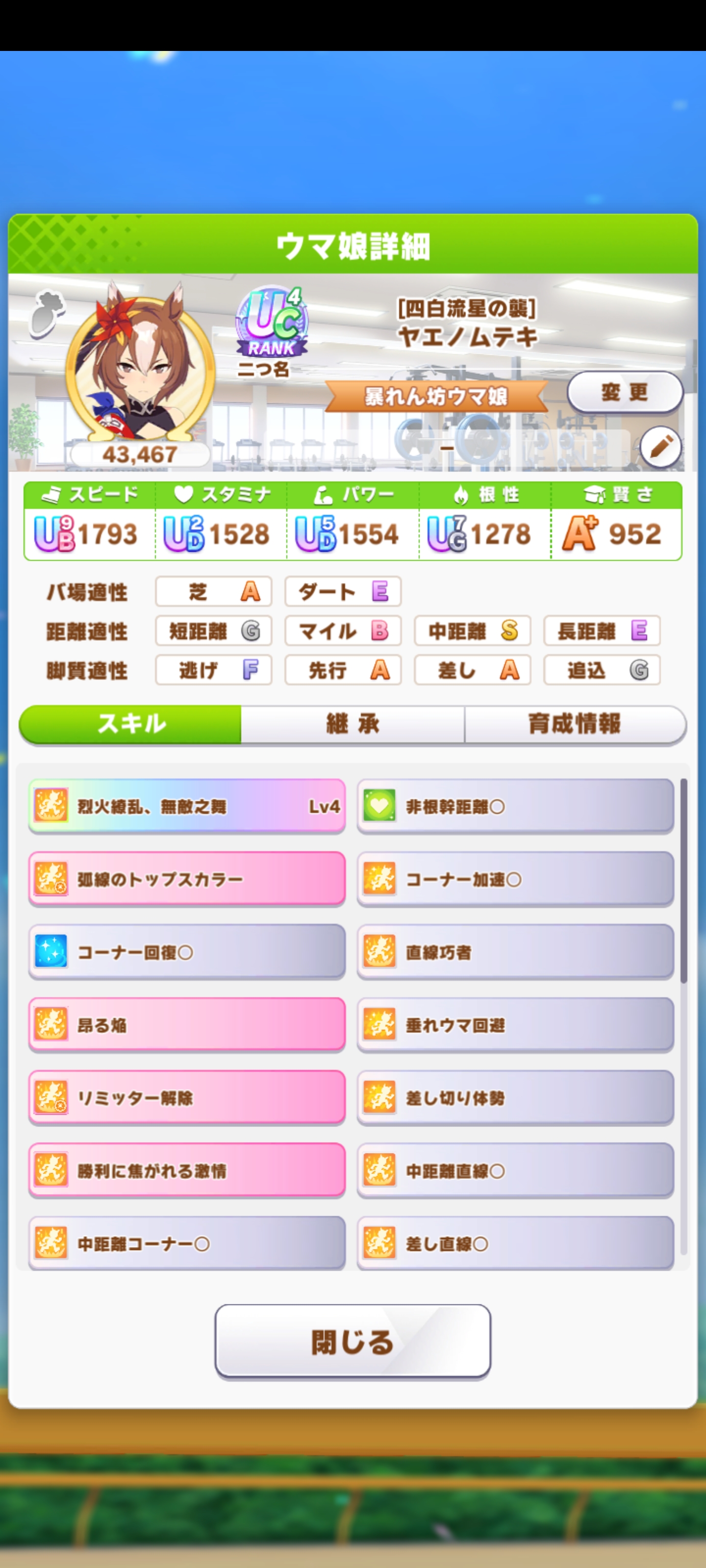Edit the memo with the pencil icon
This screenshot has height=1568, width=706.
click(660, 447)
